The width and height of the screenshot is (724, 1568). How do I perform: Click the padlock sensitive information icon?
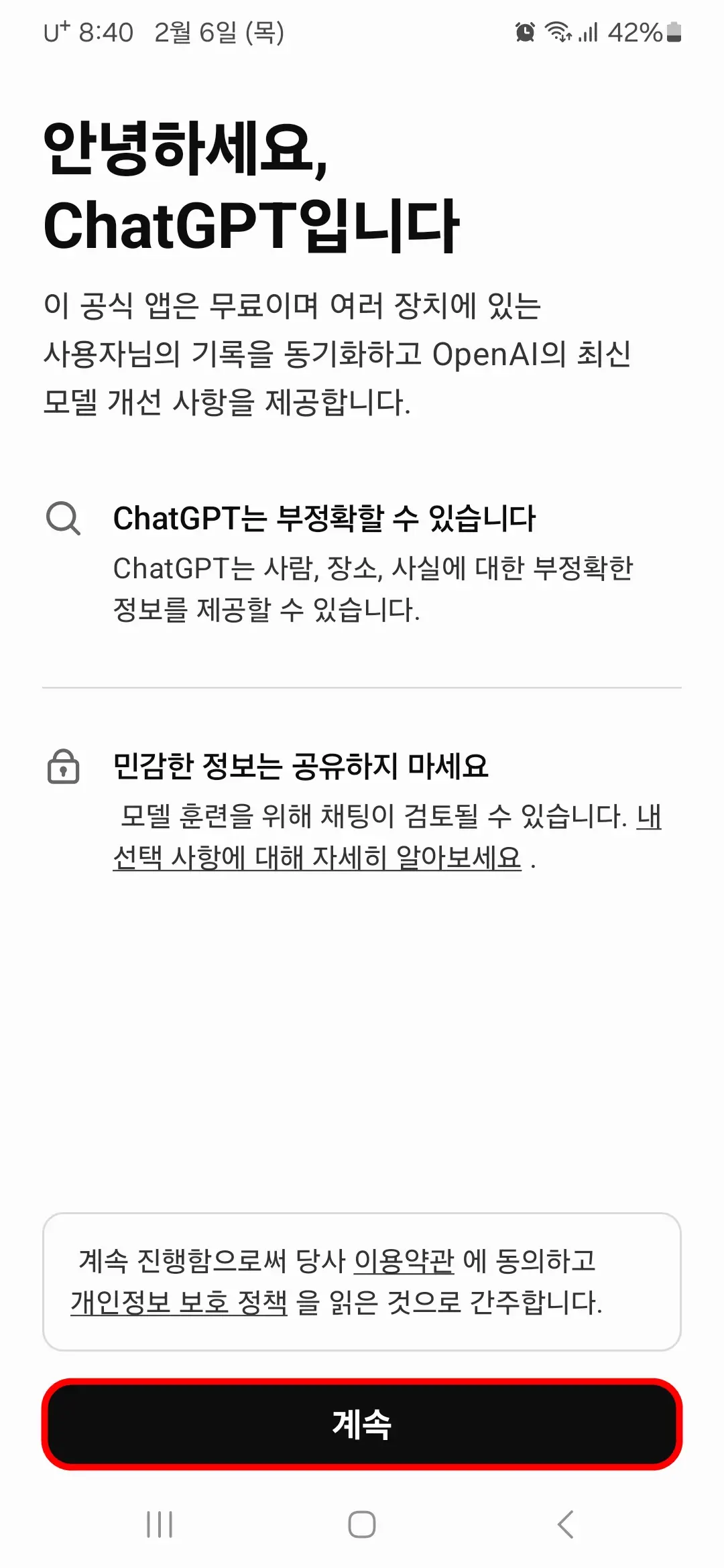[64, 767]
